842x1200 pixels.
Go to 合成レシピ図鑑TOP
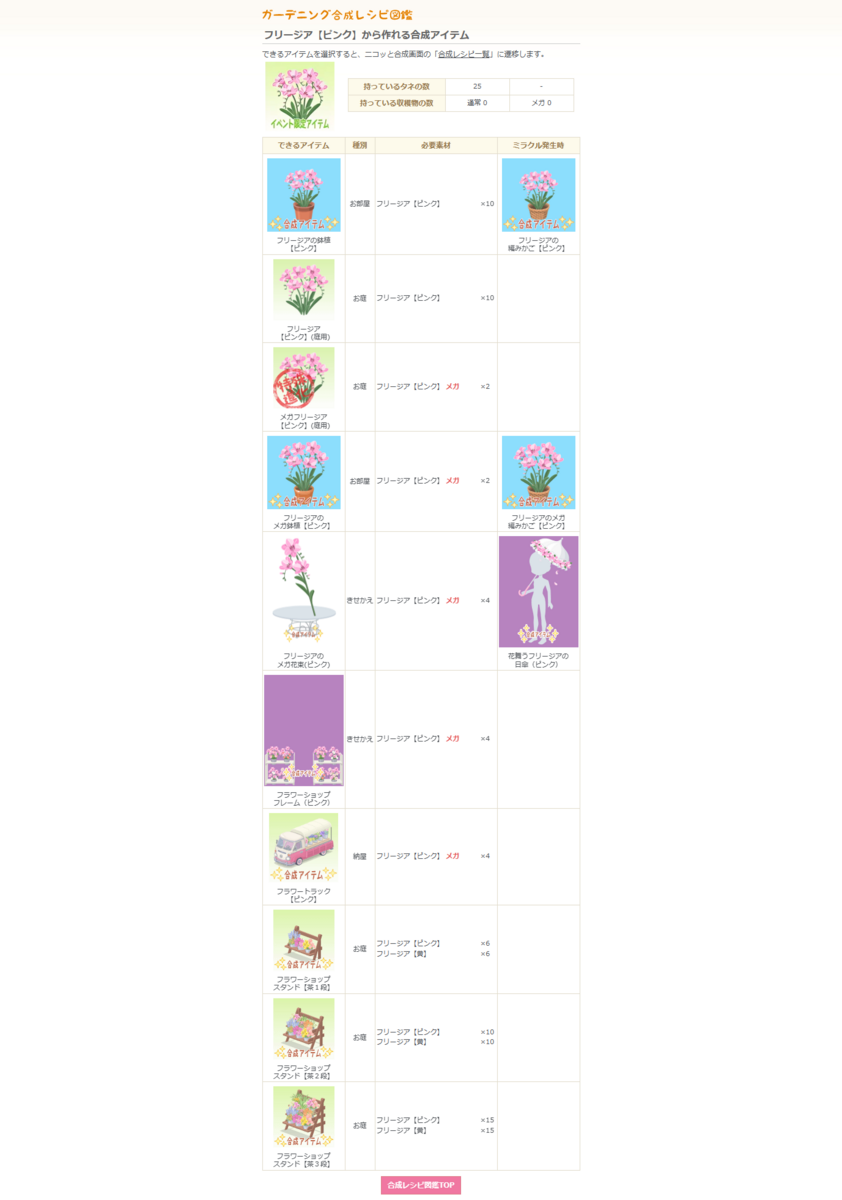coord(420,1185)
